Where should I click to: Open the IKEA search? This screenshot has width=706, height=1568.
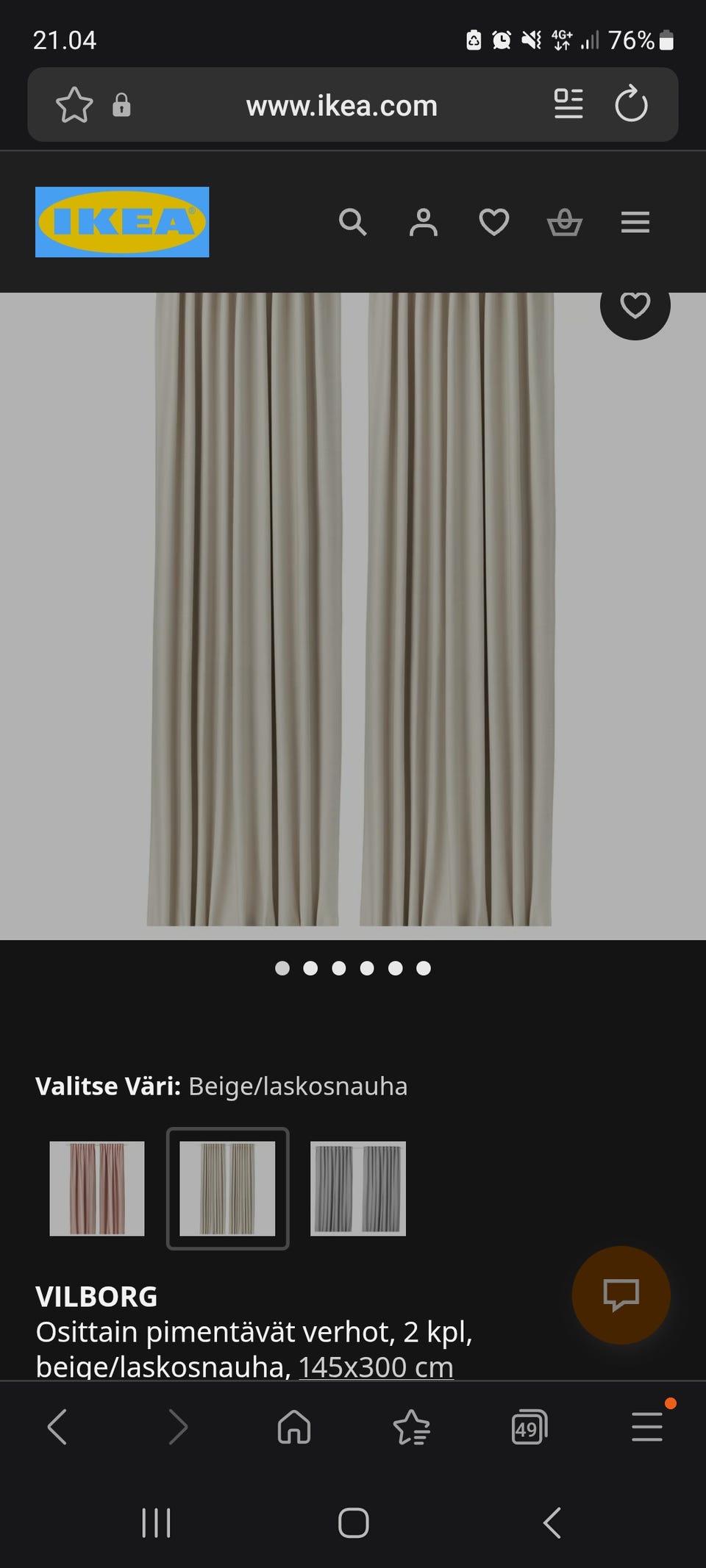click(352, 223)
